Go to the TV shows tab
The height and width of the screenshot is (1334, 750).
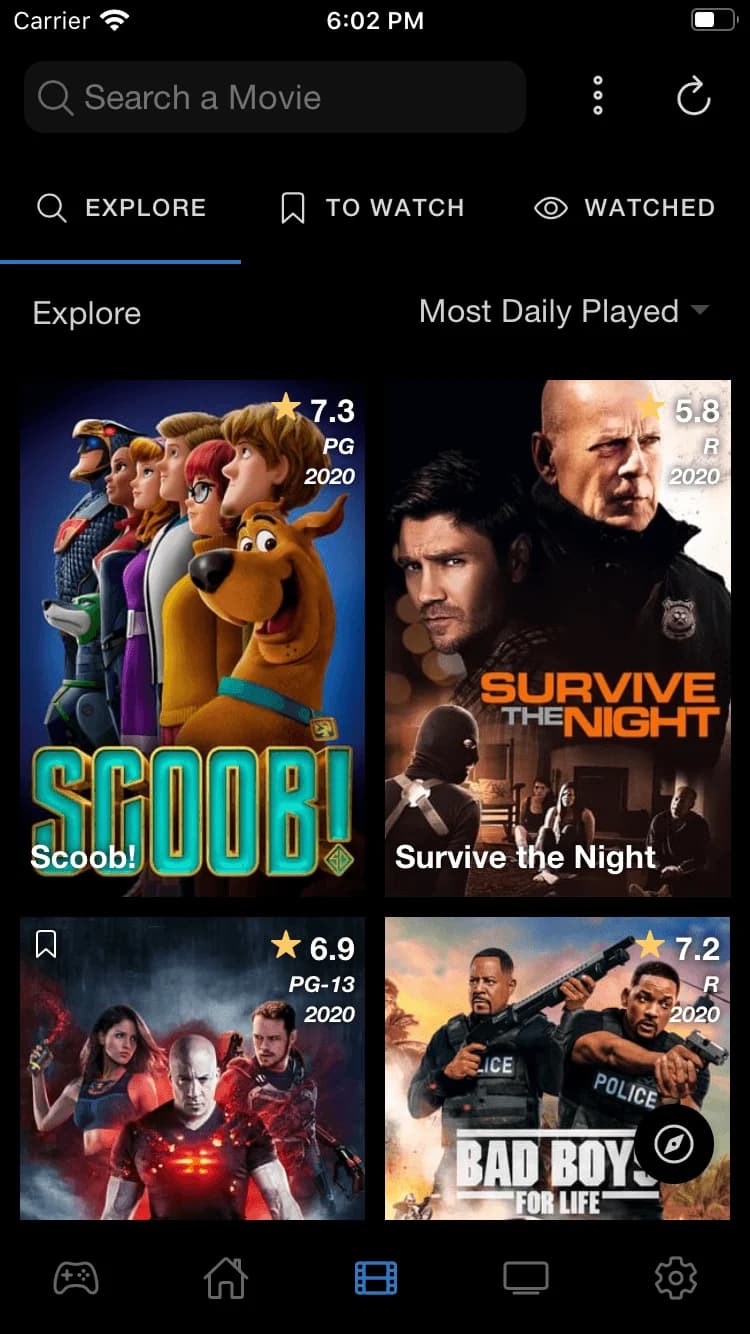(x=525, y=1278)
